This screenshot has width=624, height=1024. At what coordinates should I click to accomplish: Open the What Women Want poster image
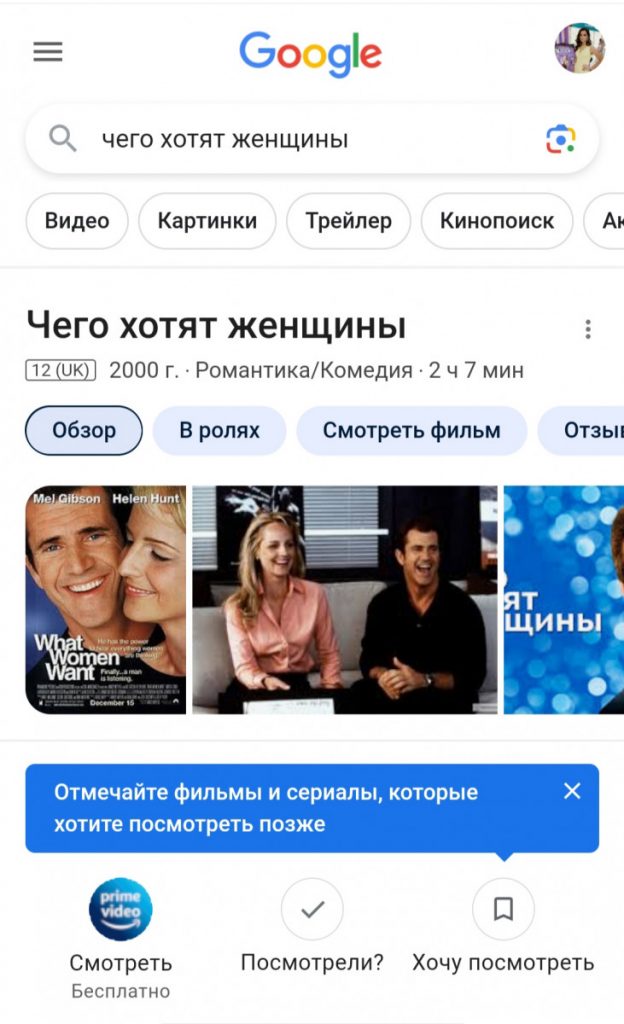tap(106, 600)
